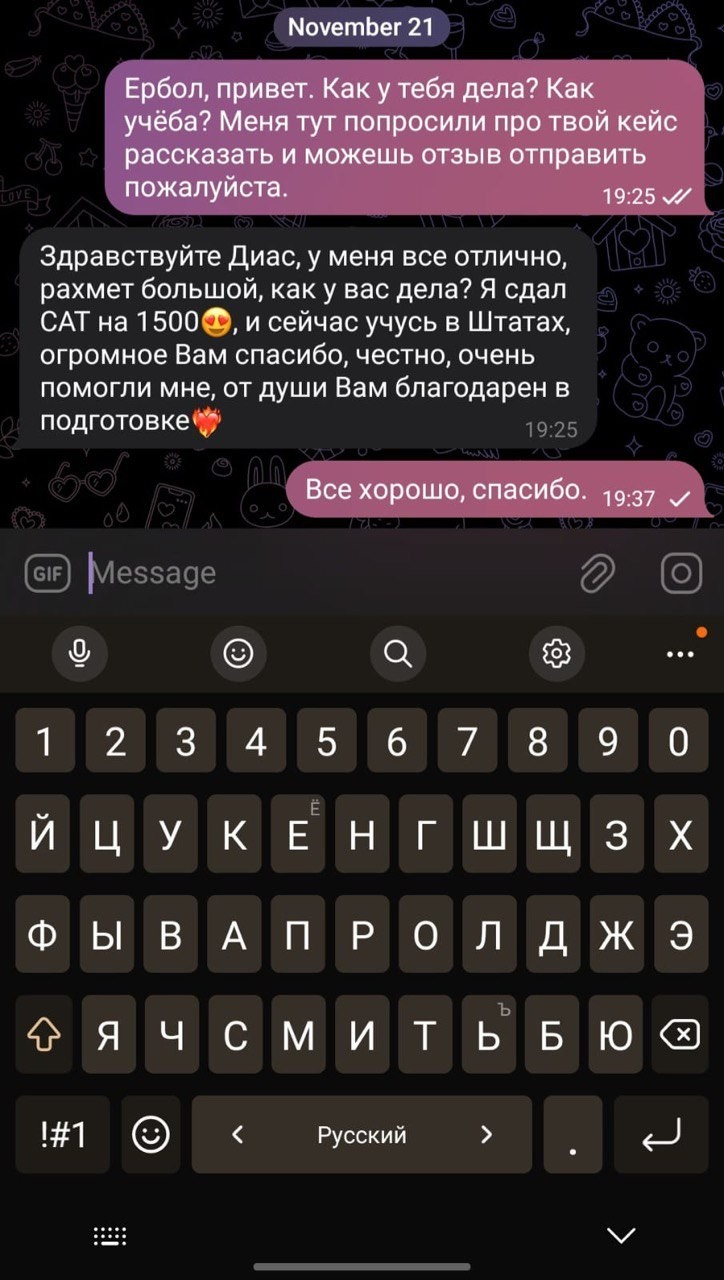
Task: Type the letter Я key
Action: pyautogui.click(x=111, y=1037)
